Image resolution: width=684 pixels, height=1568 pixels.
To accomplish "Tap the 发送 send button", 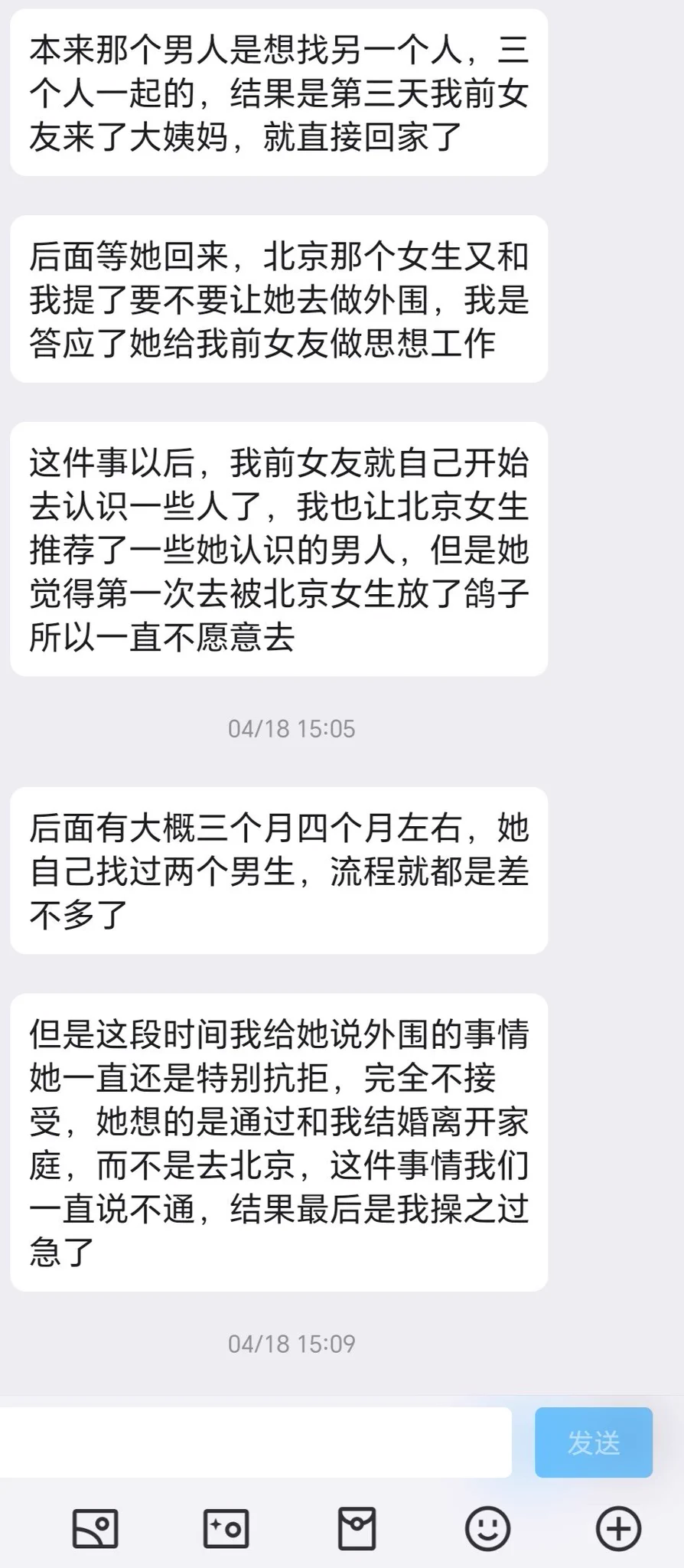I will click(x=594, y=1442).
